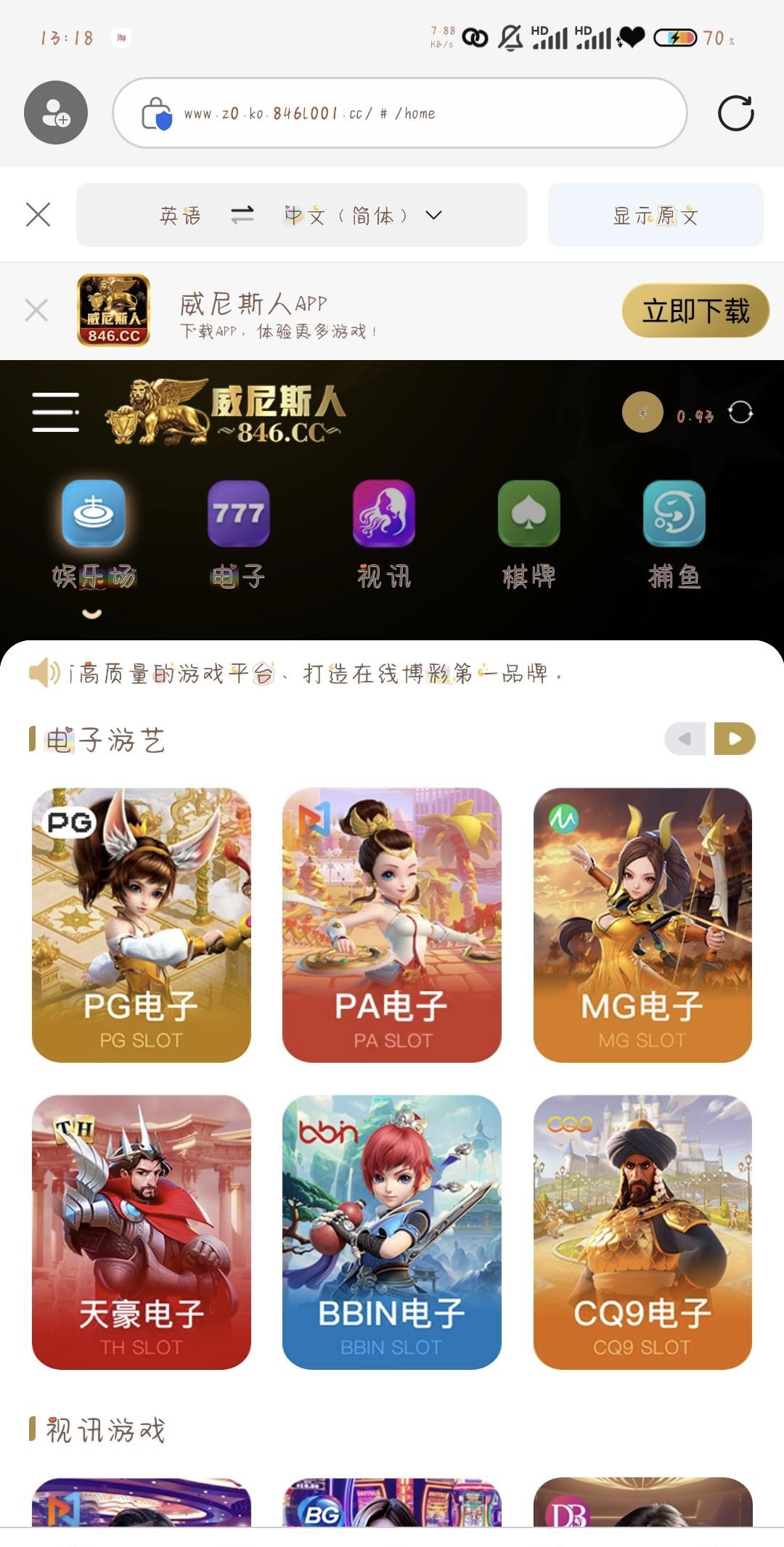The height and width of the screenshot is (1547, 784).
Task: Open the 天豪电子 TH slot card
Action: [x=142, y=1231]
